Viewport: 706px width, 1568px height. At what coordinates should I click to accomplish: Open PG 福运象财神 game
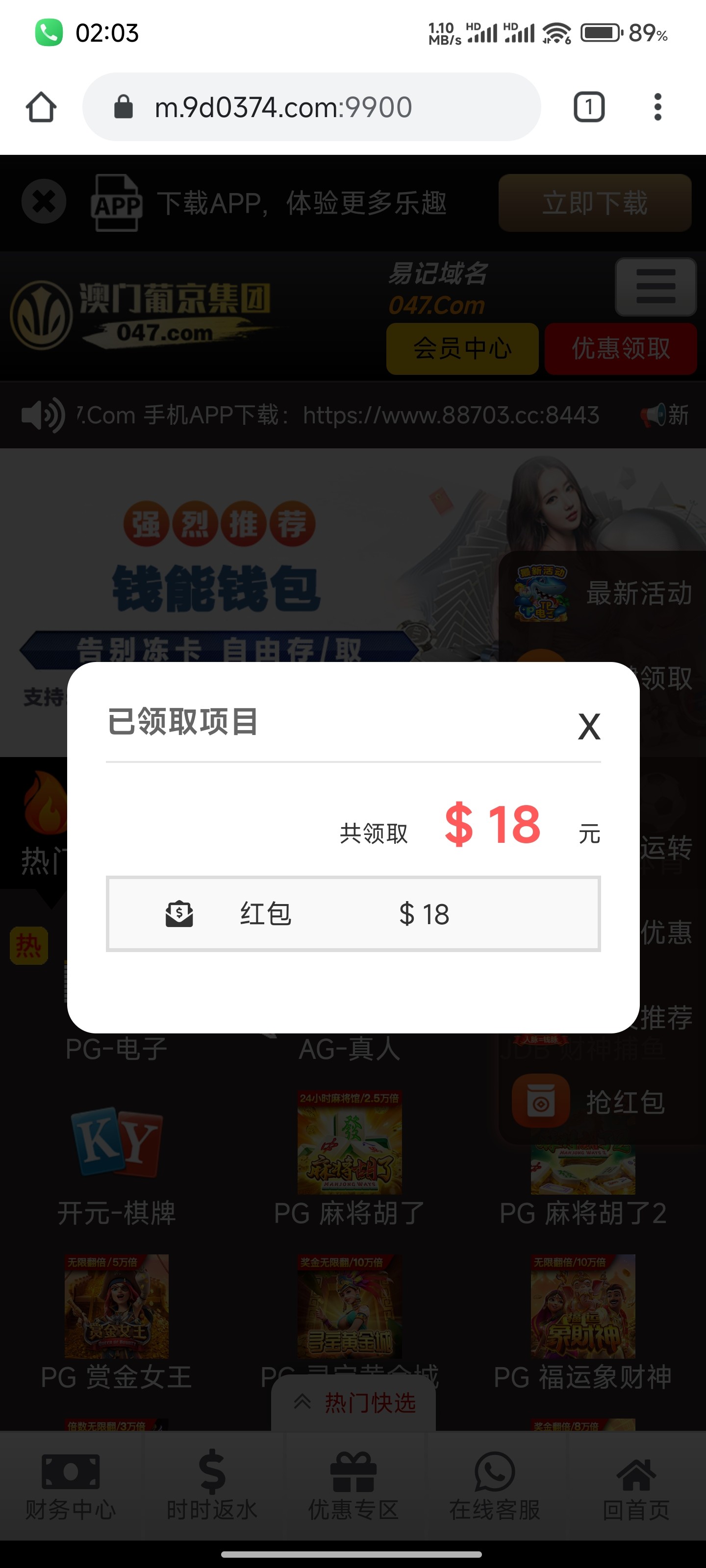click(582, 1321)
